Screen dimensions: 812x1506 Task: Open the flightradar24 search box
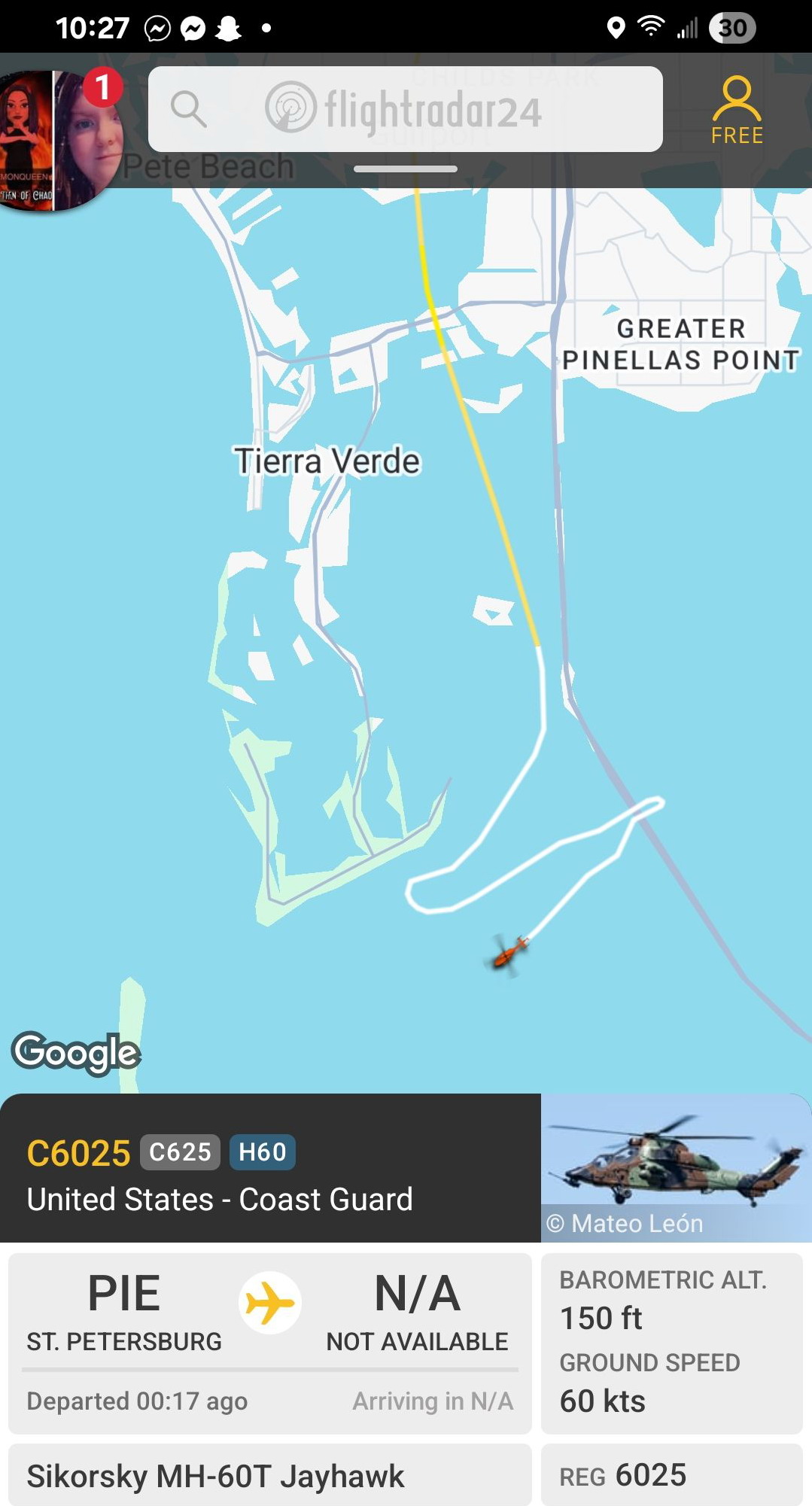click(x=405, y=110)
